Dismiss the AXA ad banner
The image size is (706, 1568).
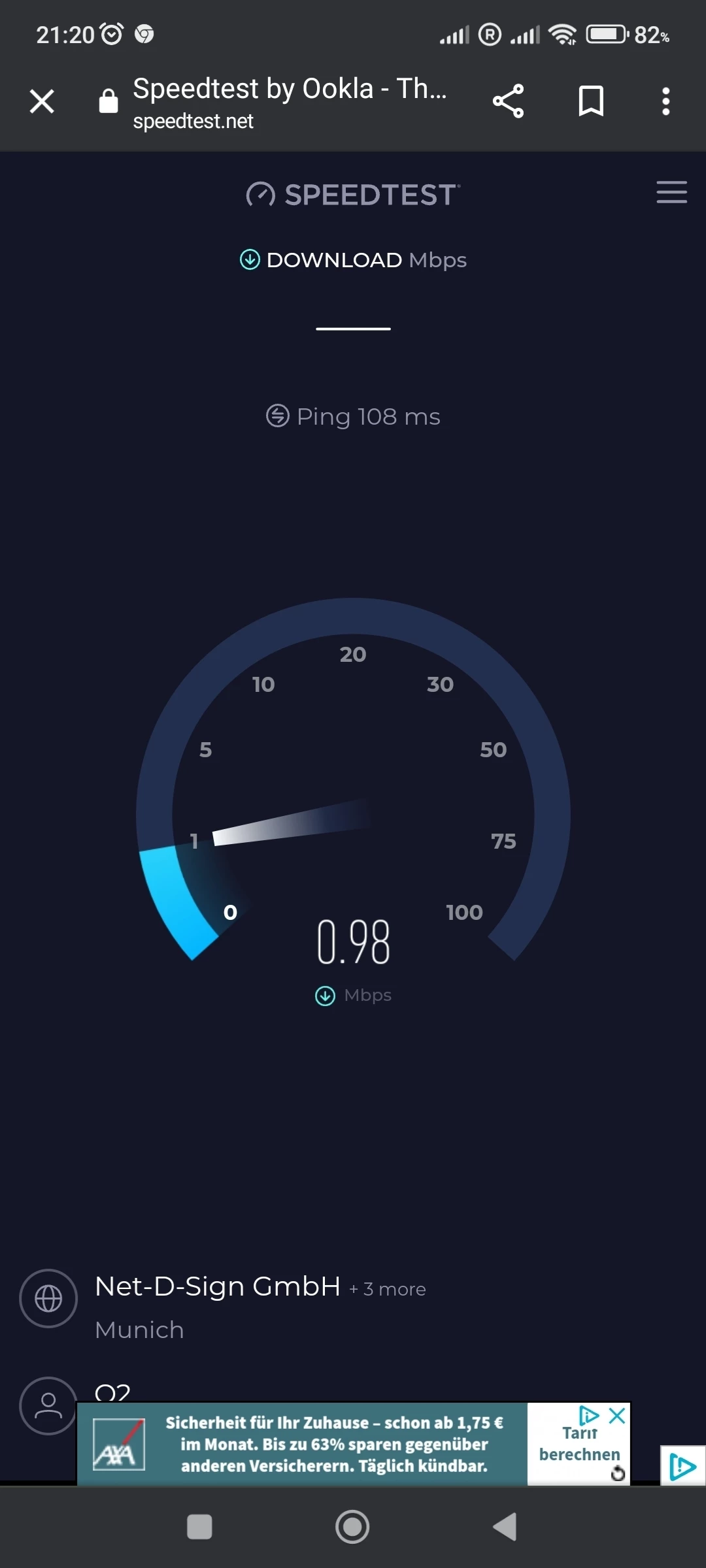click(x=617, y=1416)
